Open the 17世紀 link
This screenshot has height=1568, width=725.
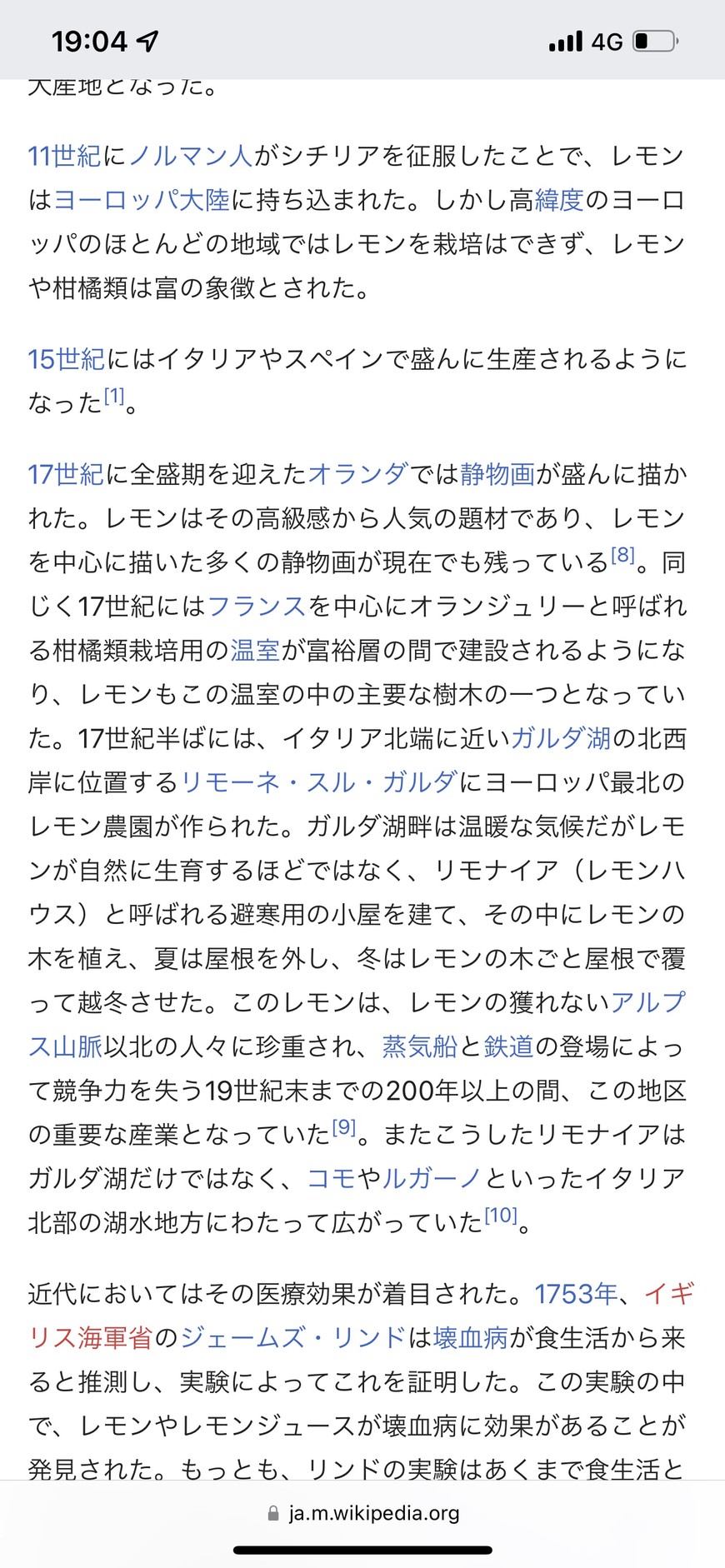click(66, 474)
